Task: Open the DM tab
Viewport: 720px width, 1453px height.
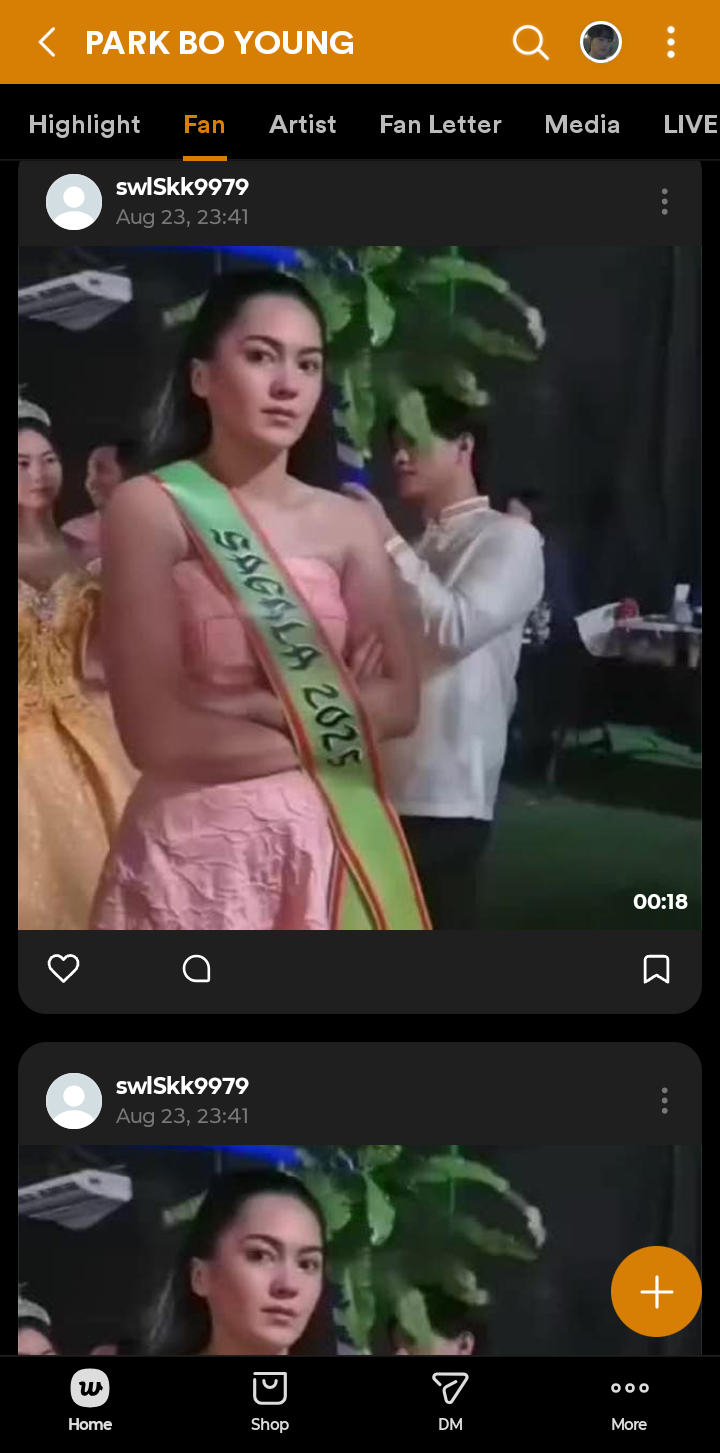Action: 450,1402
